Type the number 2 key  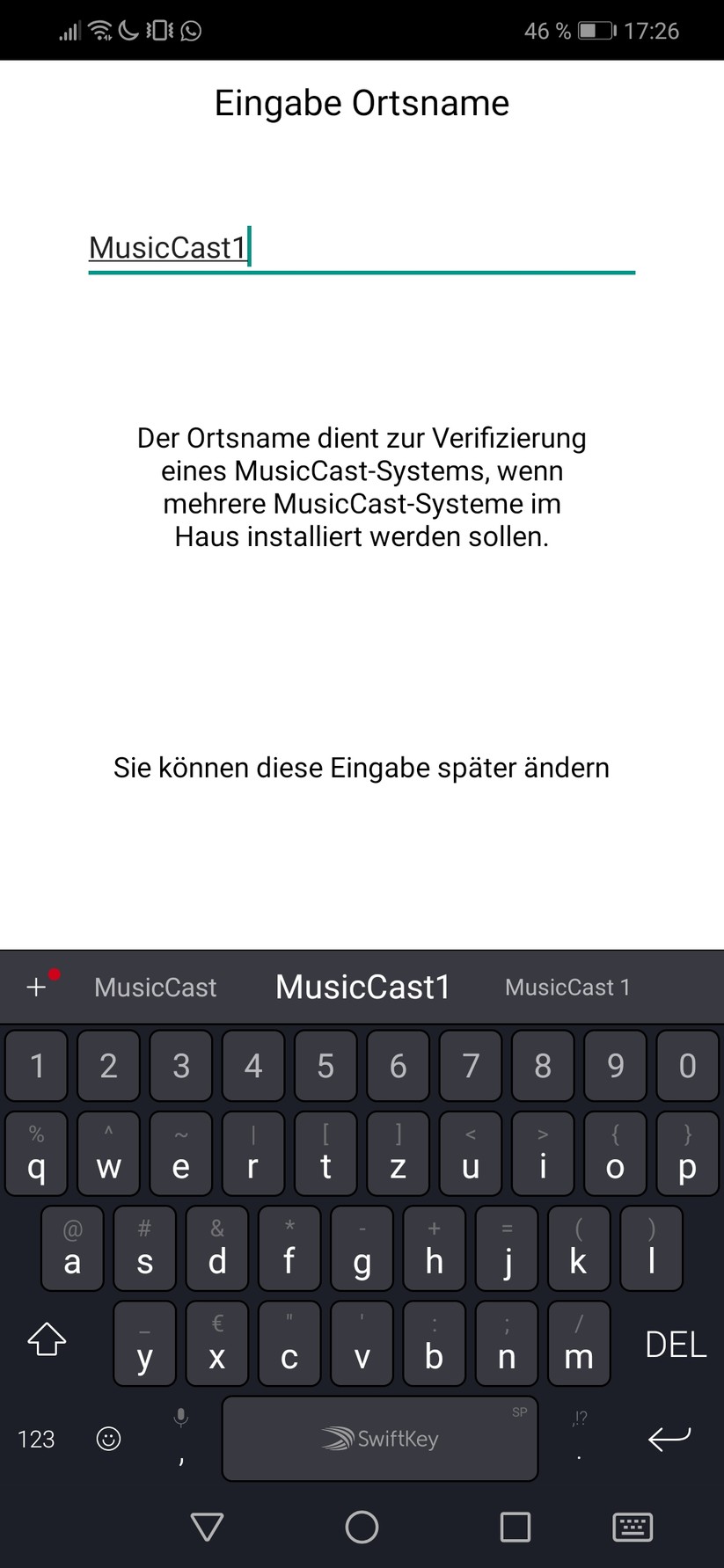point(108,1066)
